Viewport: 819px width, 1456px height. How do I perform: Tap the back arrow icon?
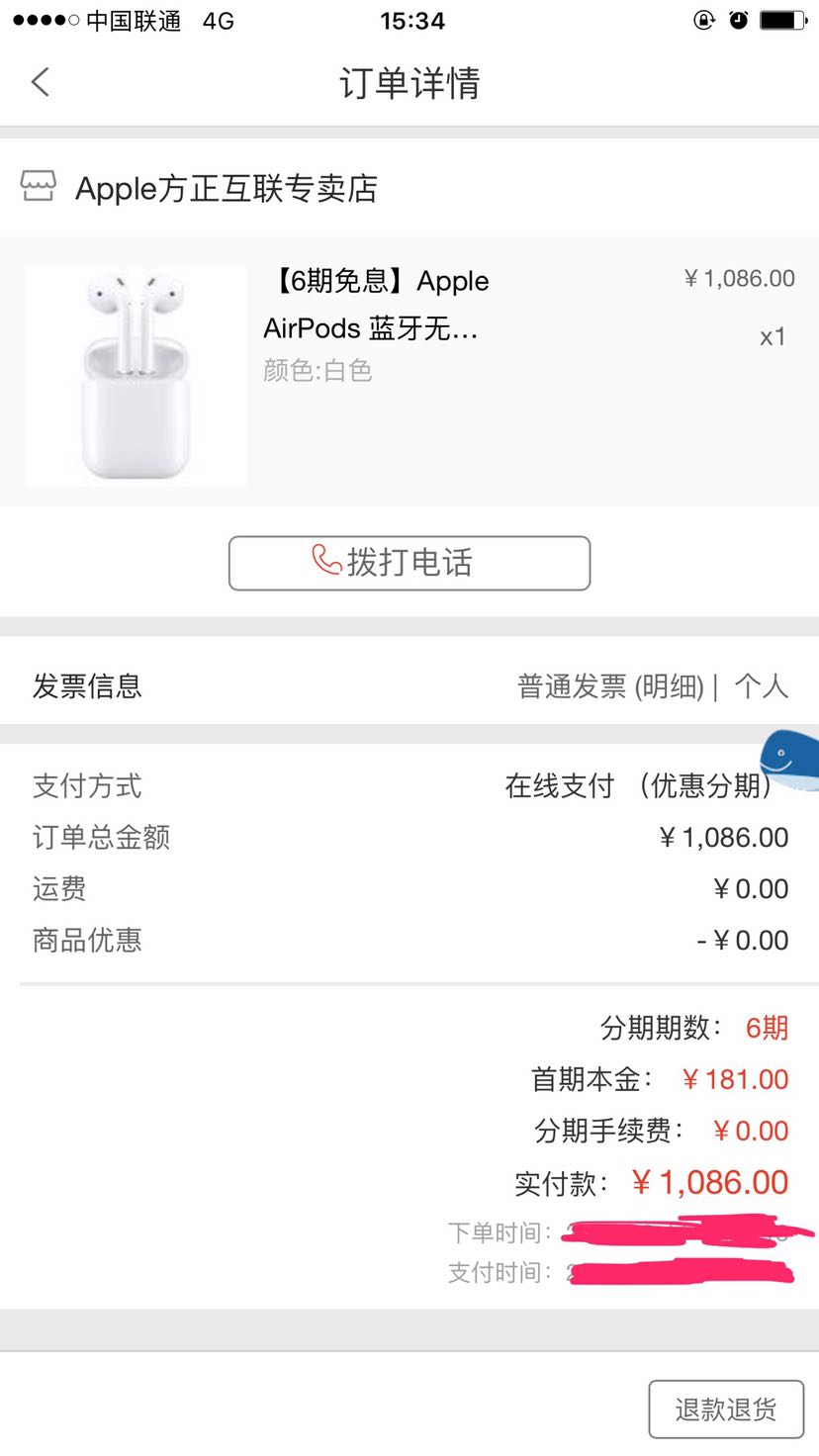[x=40, y=83]
